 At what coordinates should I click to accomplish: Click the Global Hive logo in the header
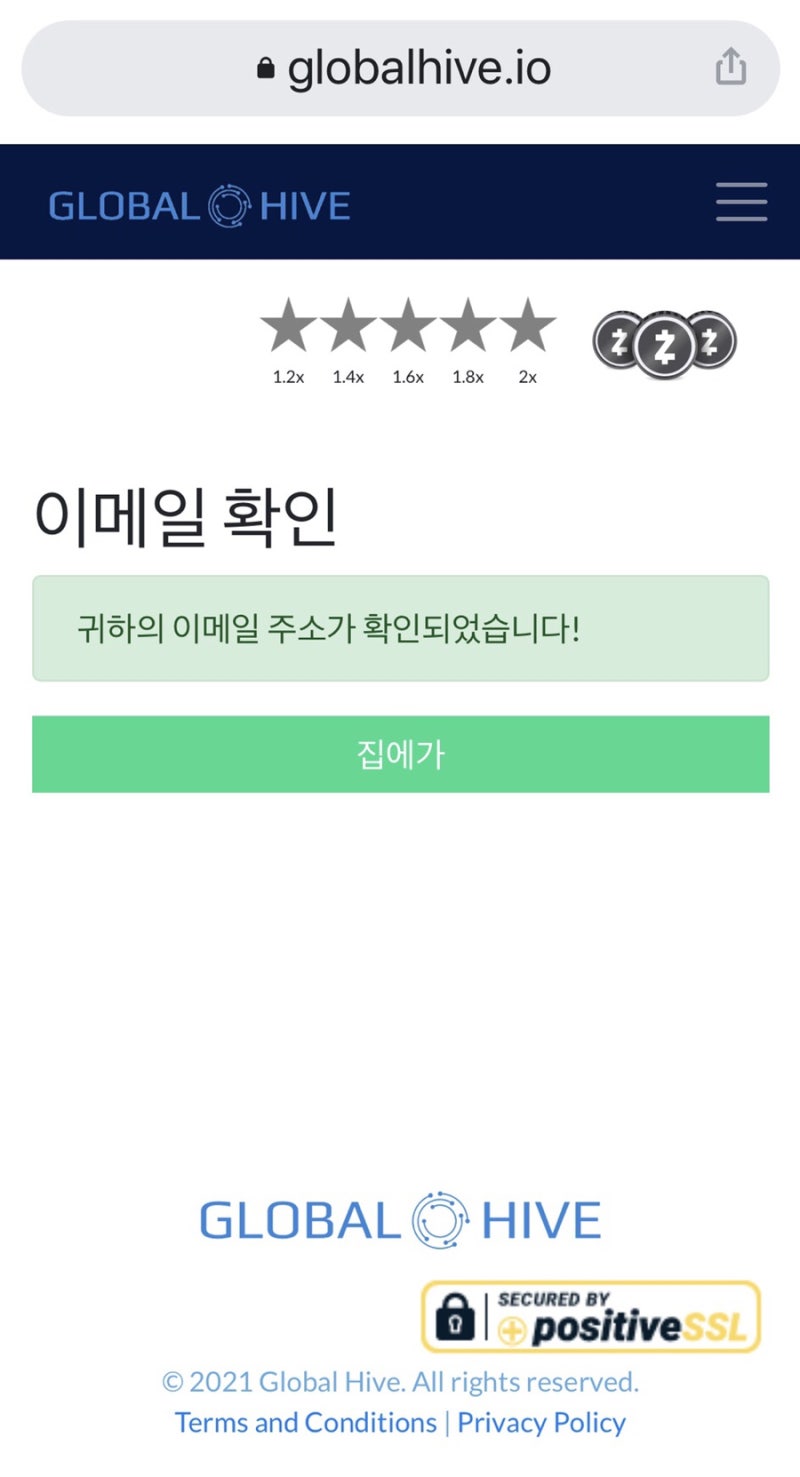[x=198, y=204]
